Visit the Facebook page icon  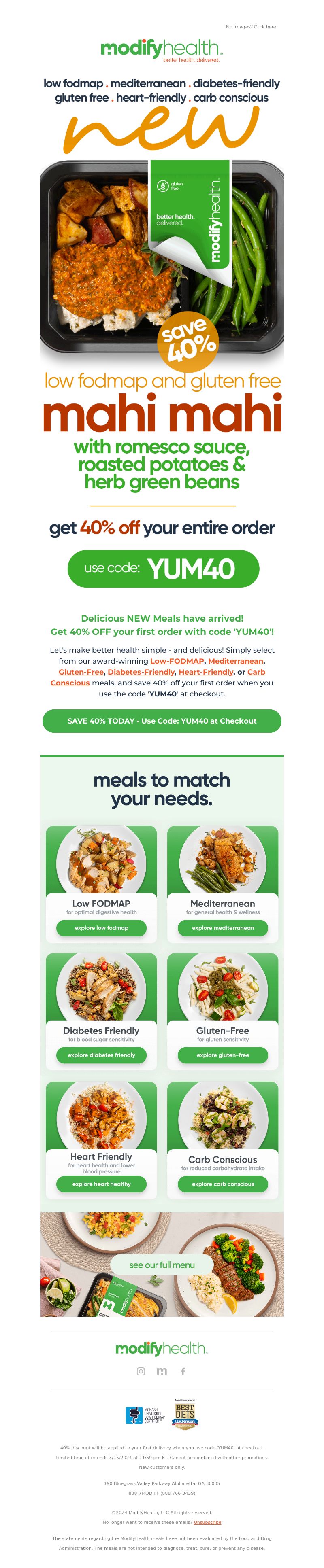183,1371
